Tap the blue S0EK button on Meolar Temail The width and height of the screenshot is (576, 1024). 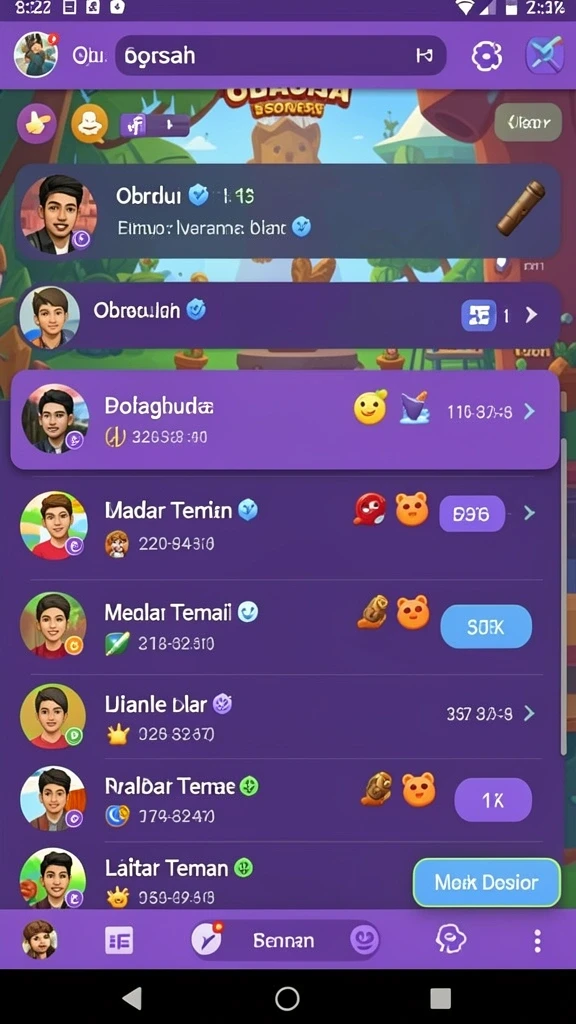[x=486, y=627]
